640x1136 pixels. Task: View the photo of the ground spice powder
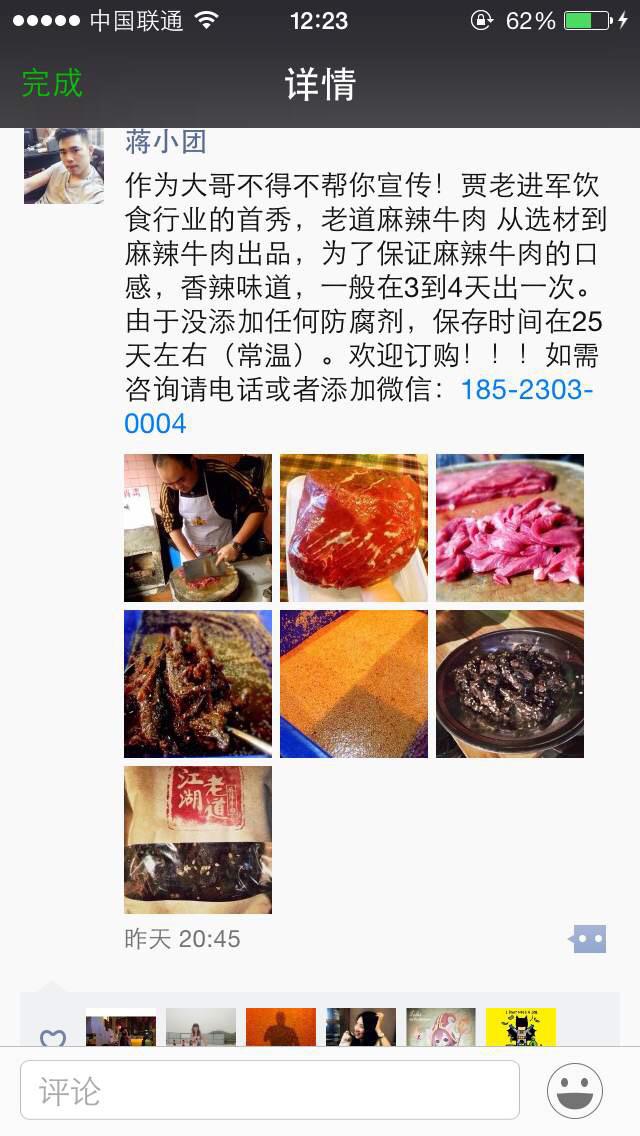pos(354,684)
